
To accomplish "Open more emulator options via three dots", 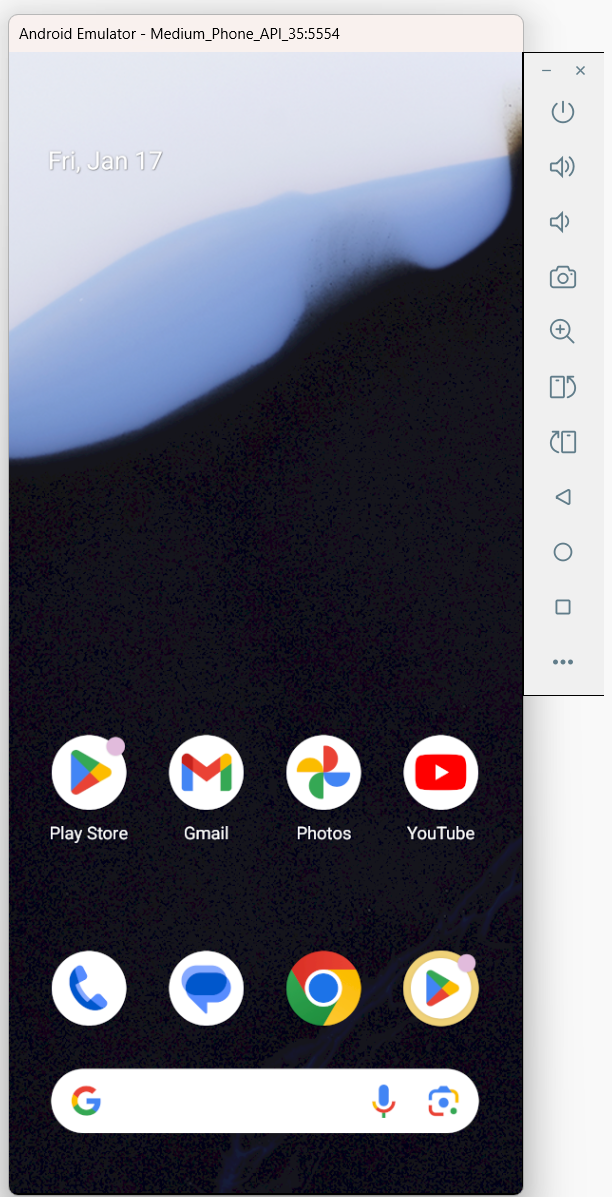I will [x=563, y=662].
